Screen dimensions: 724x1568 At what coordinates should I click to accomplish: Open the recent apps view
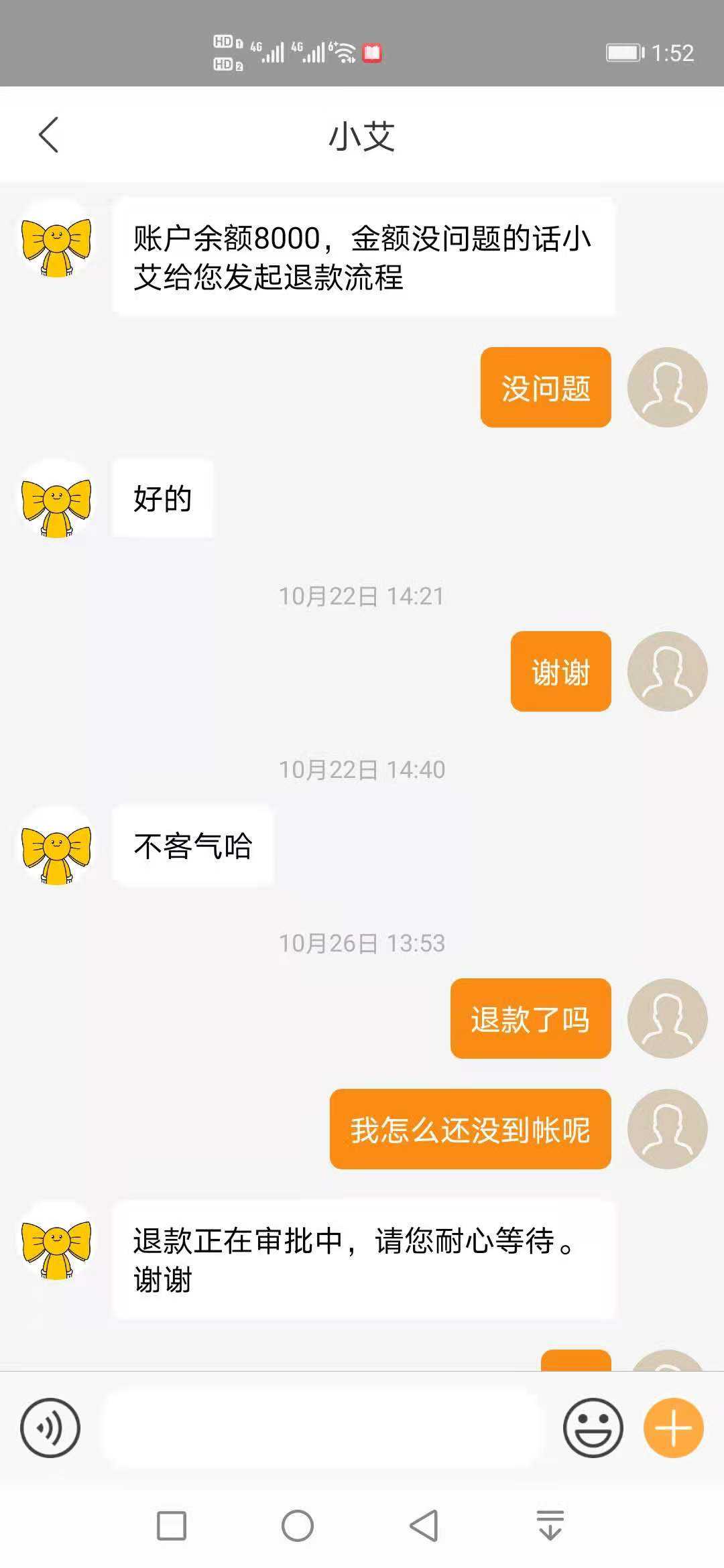point(172,1526)
